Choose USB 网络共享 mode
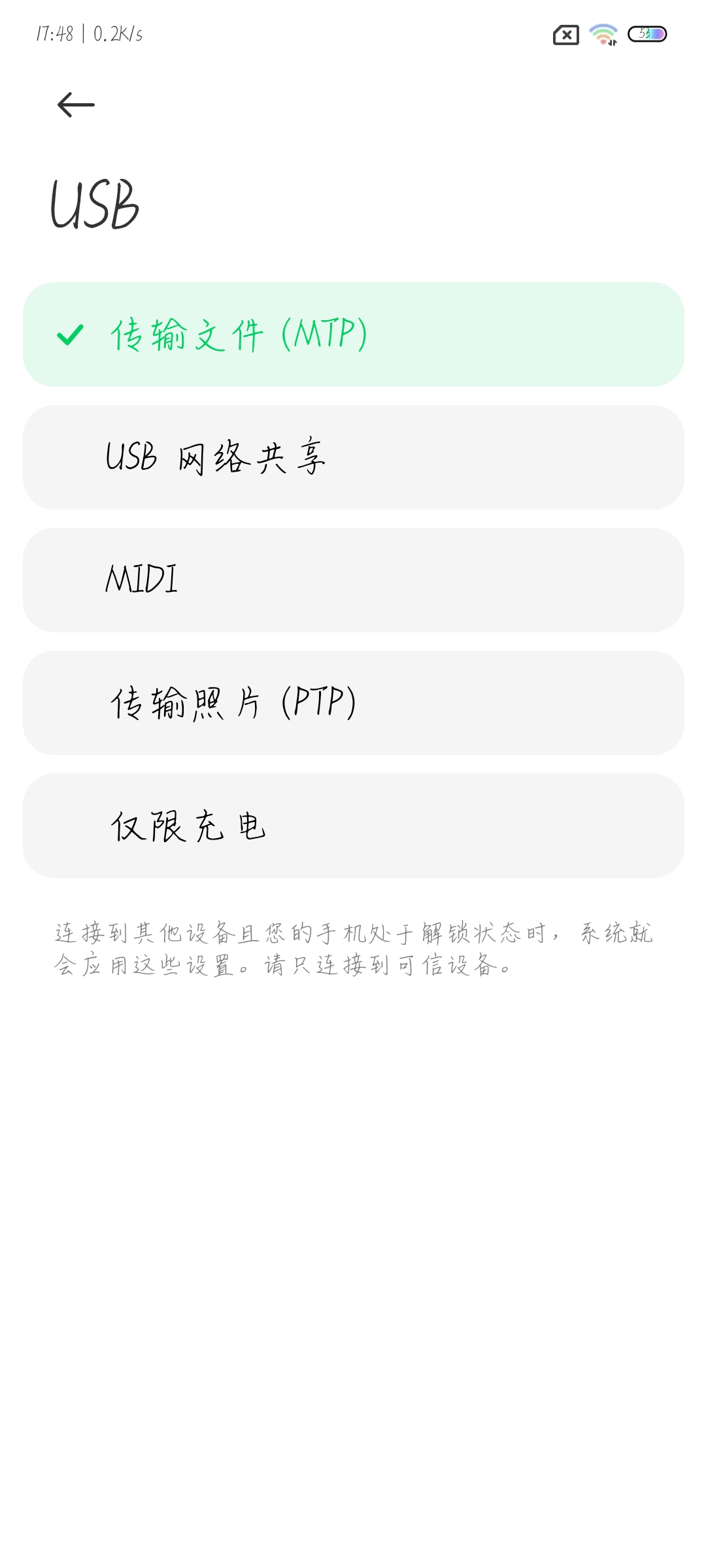The image size is (706, 1568). click(354, 457)
